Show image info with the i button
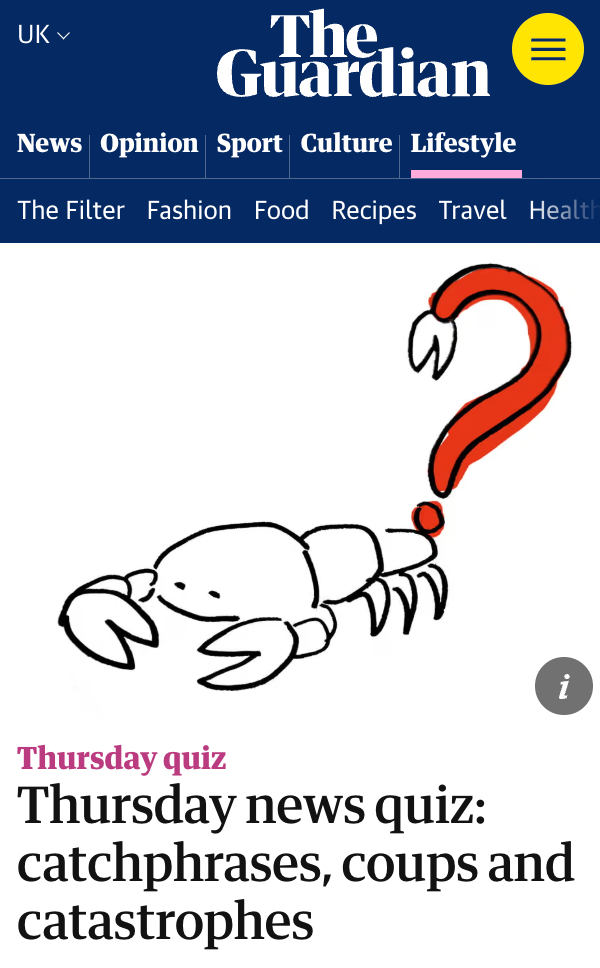This screenshot has width=600, height=968. (563, 686)
